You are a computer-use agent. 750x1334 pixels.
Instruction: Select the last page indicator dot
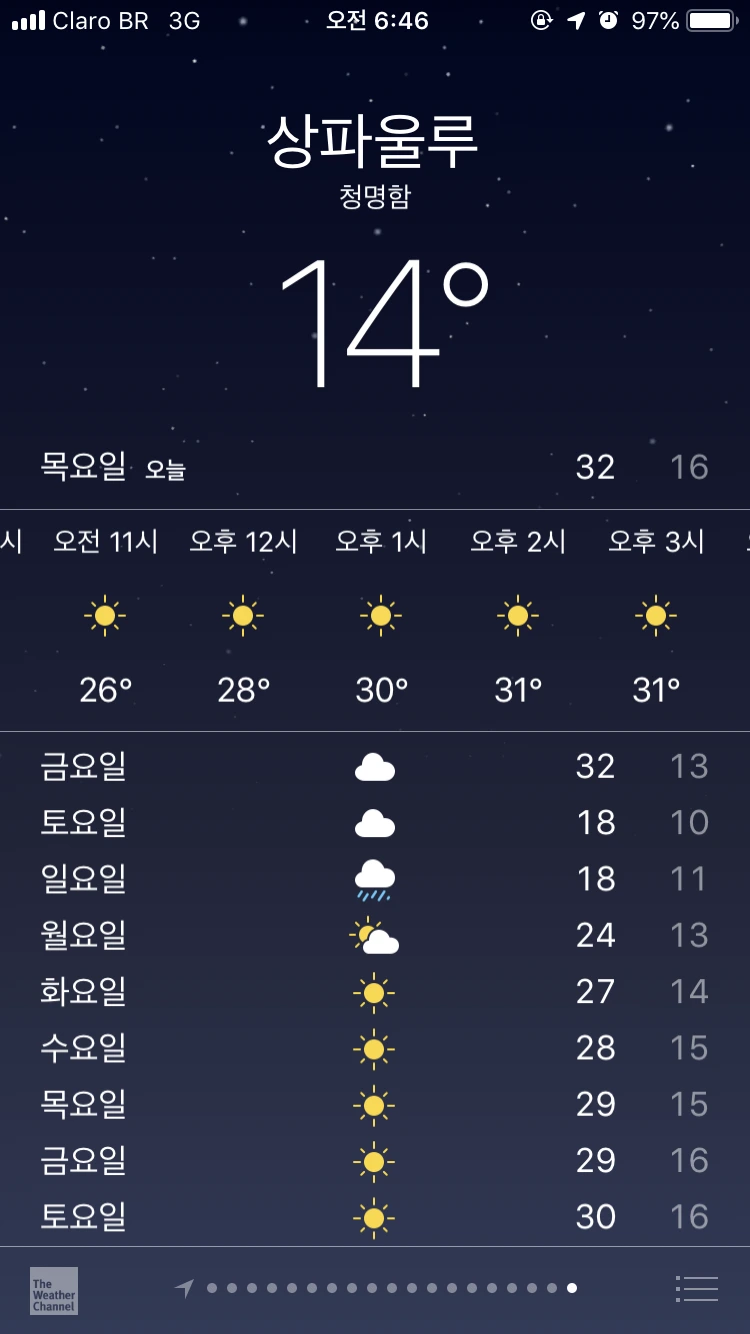pyautogui.click(x=571, y=1288)
